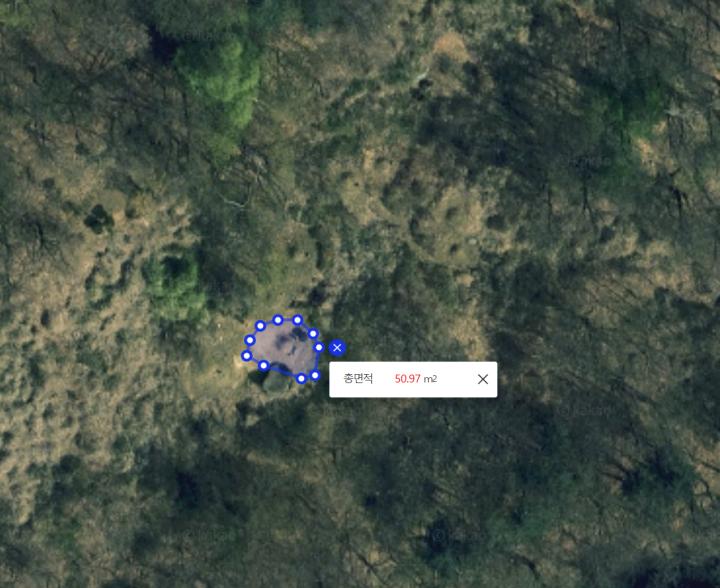Close the total area 50.97 m2 popup
This screenshot has height=588, width=720.
(x=483, y=379)
